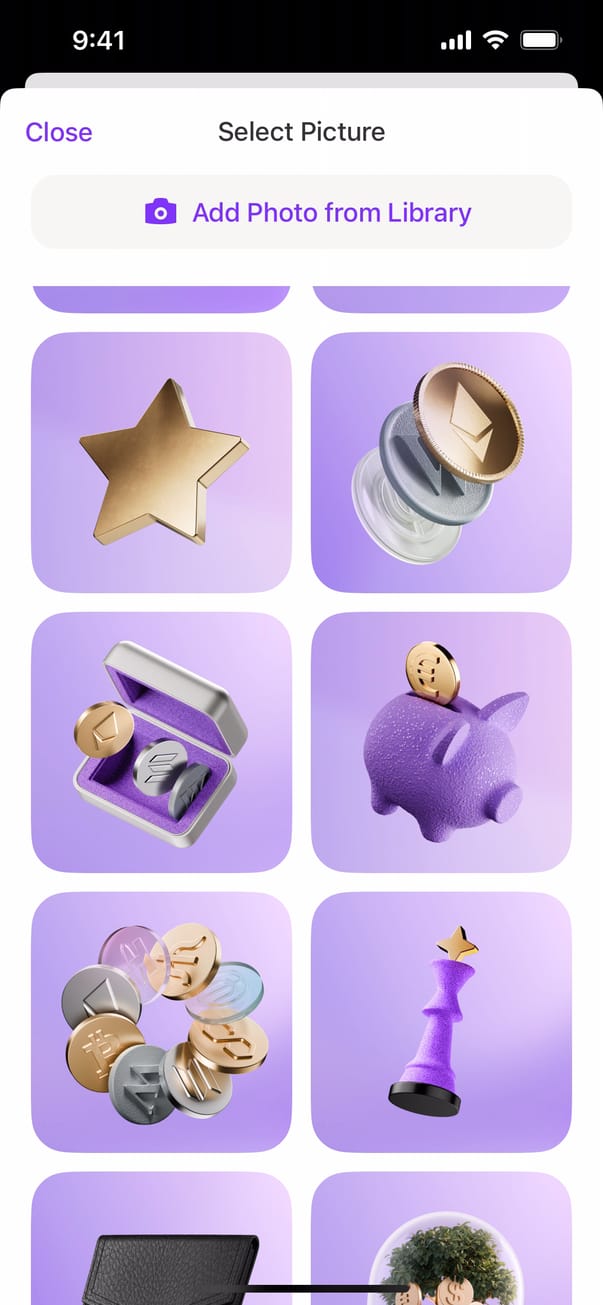This screenshot has height=1305, width=603.
Task: Choose the ring of crypto coins picture
Action: point(161,1022)
